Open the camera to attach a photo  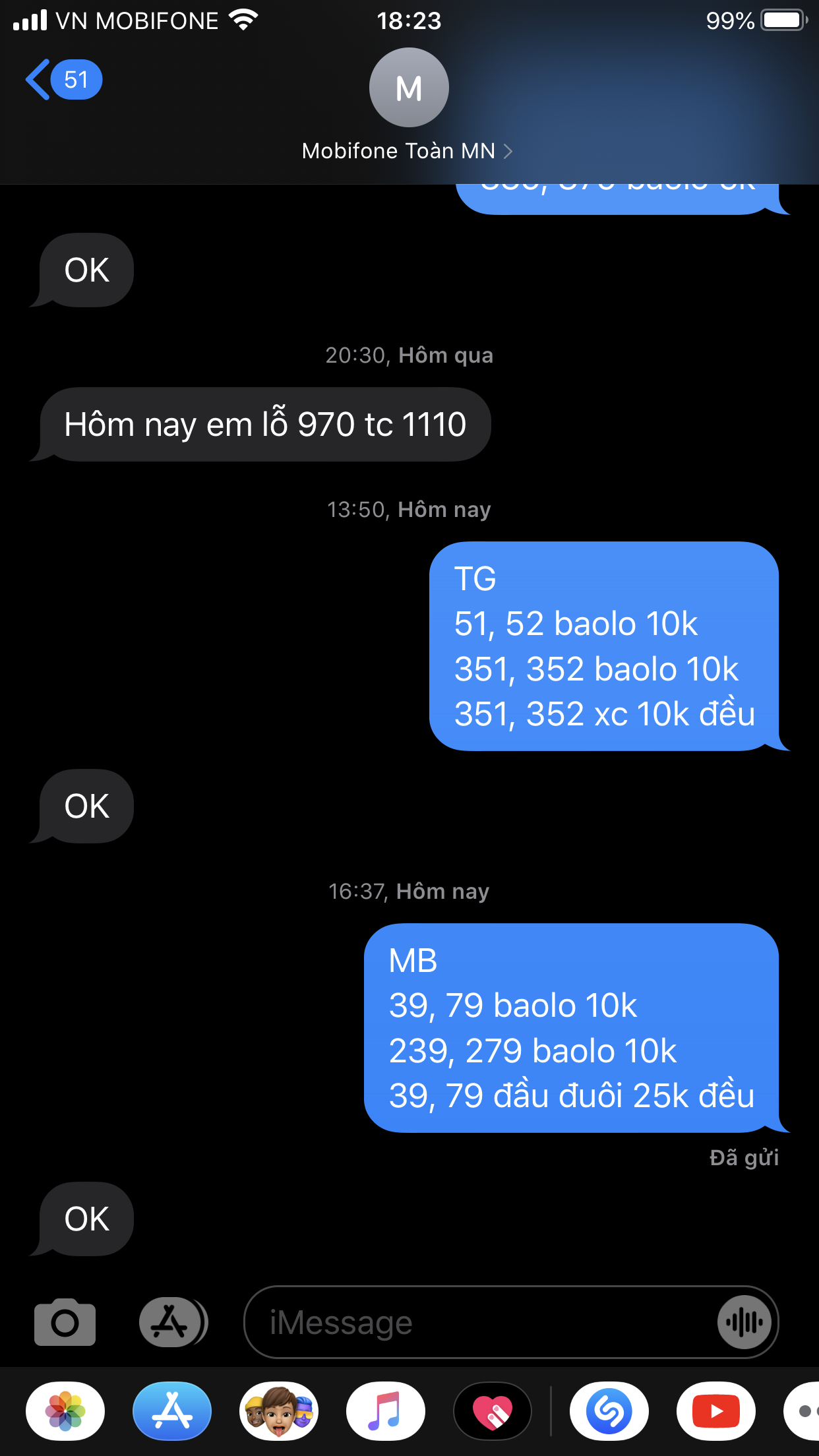pos(65,1322)
